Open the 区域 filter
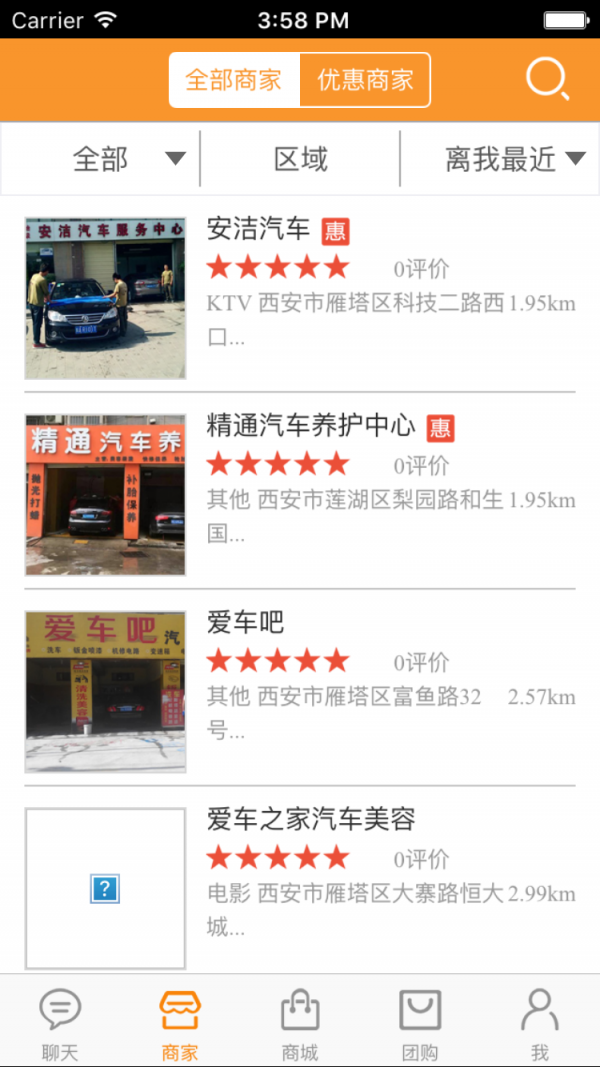 pyautogui.click(x=301, y=158)
